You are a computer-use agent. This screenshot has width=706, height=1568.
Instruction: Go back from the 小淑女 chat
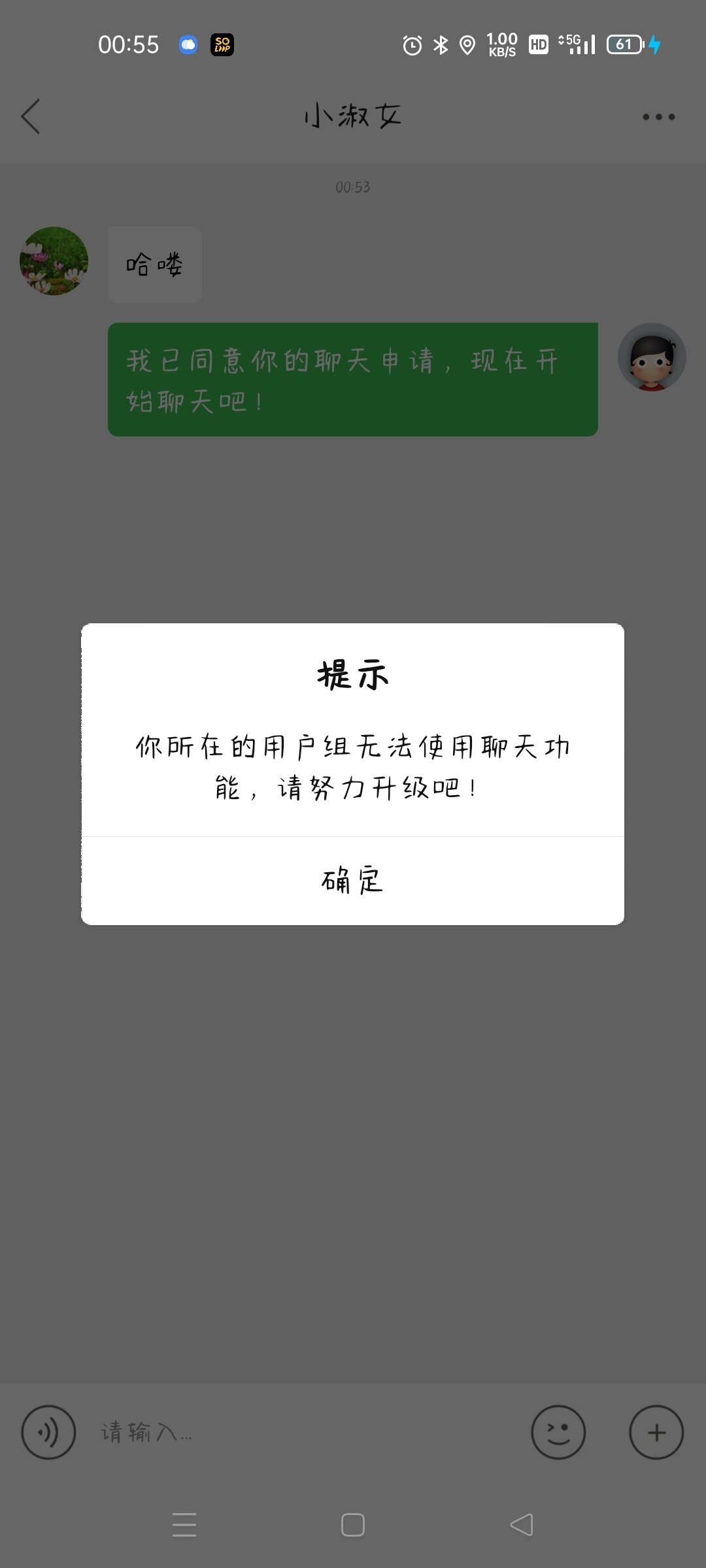click(31, 117)
